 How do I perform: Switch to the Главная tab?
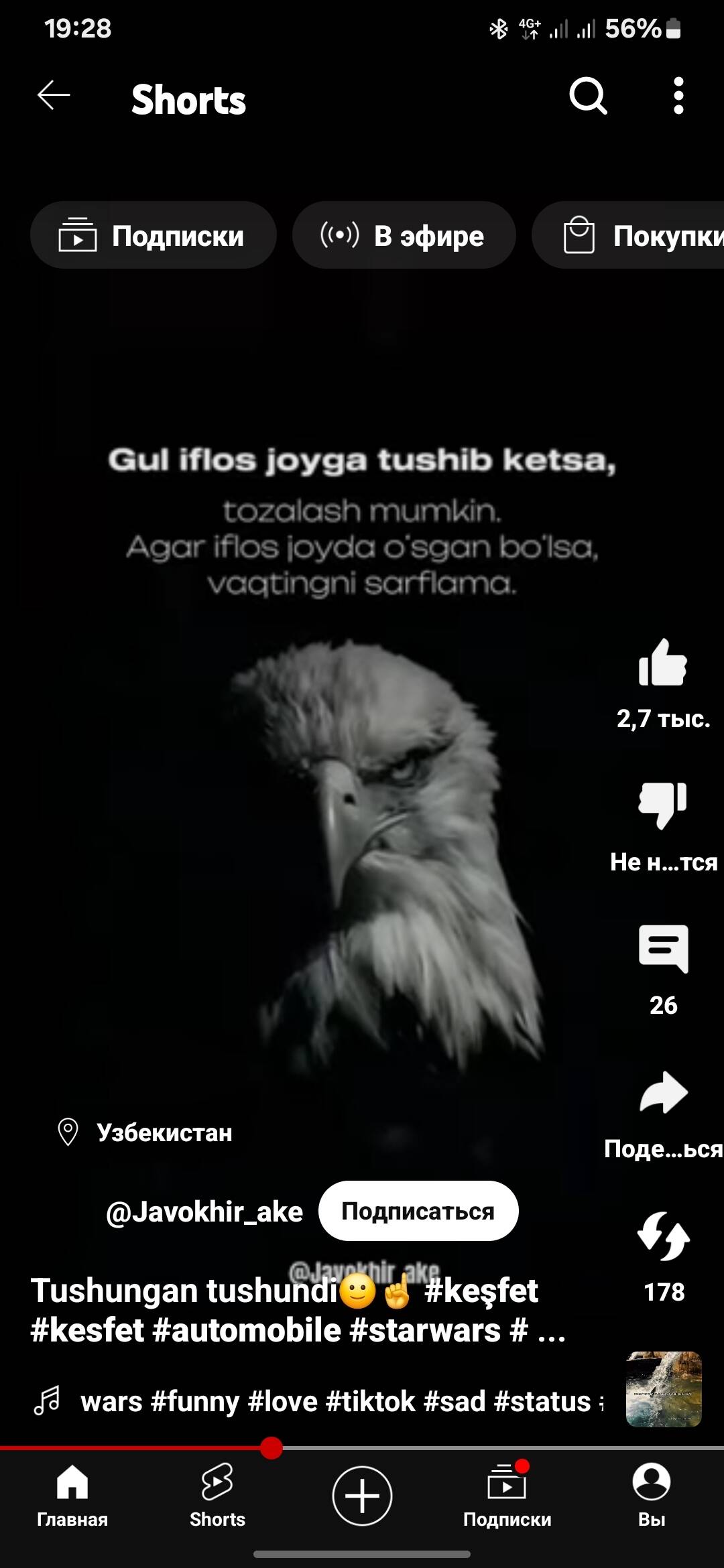tap(72, 1496)
